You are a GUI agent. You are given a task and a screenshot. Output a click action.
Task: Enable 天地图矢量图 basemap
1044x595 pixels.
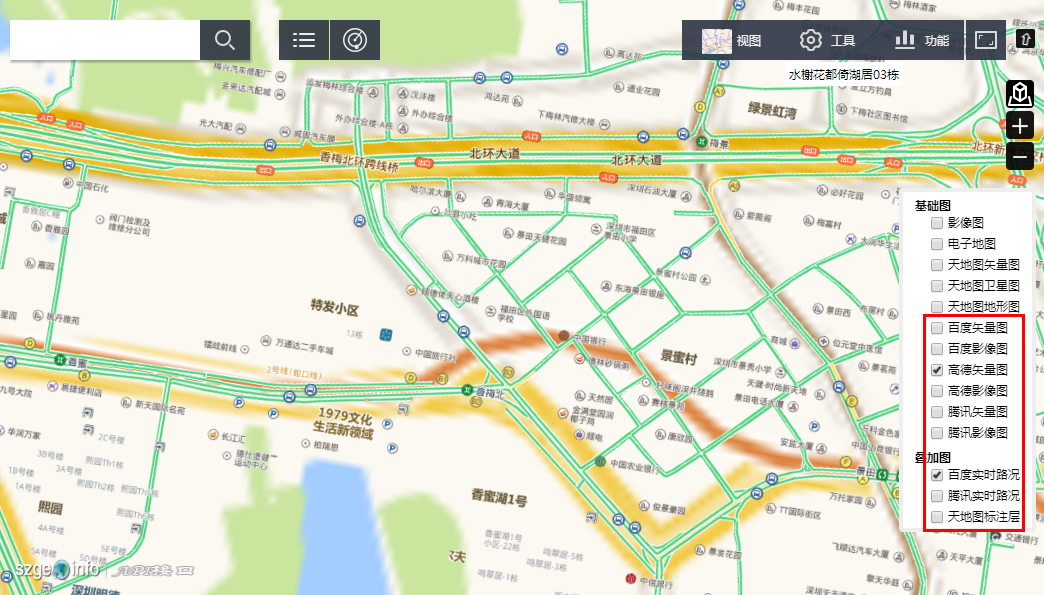(x=937, y=265)
